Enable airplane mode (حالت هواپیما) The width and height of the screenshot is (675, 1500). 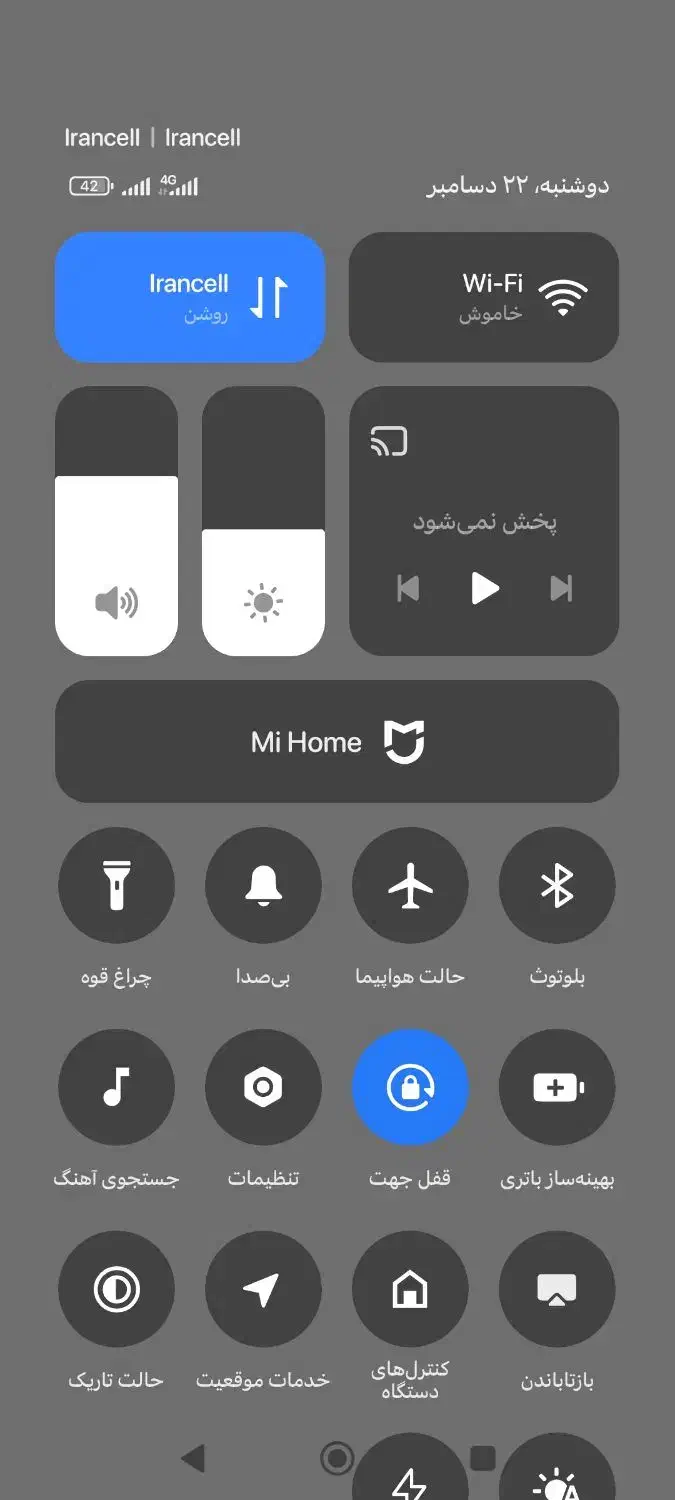(x=410, y=886)
